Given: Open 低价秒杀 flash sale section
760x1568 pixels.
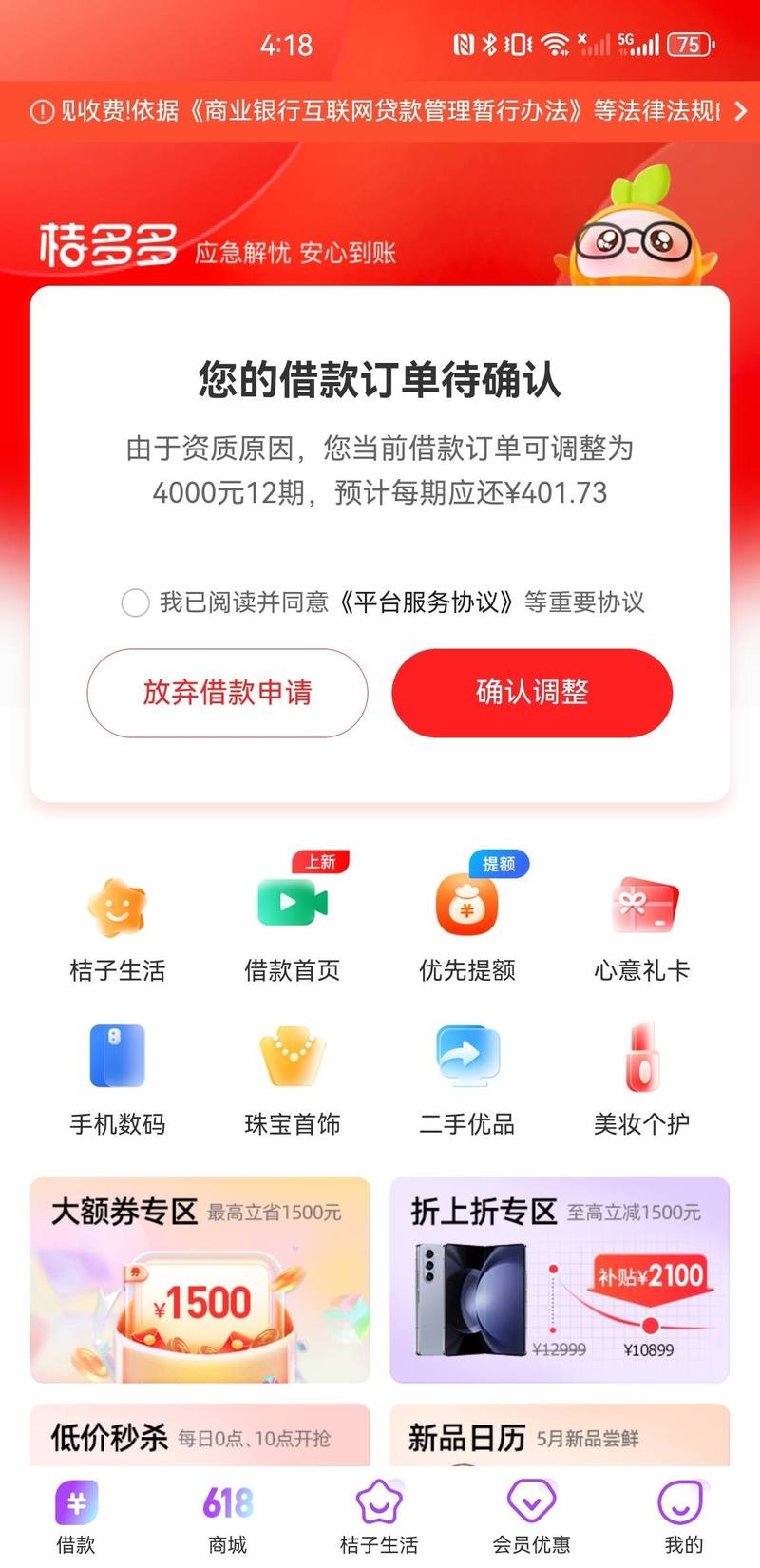Looking at the screenshot, I should (198, 1437).
